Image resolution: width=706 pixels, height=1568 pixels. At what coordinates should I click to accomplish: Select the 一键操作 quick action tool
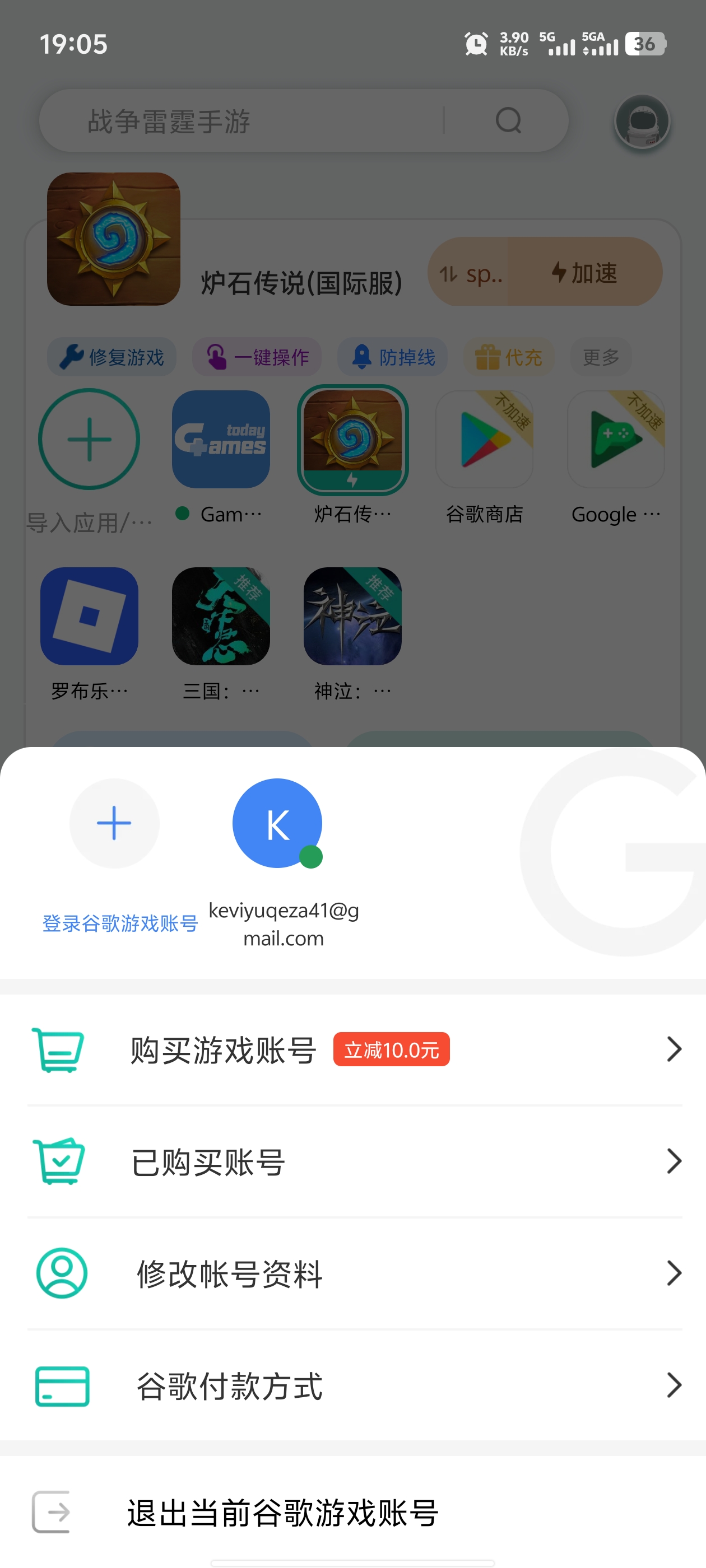257,357
